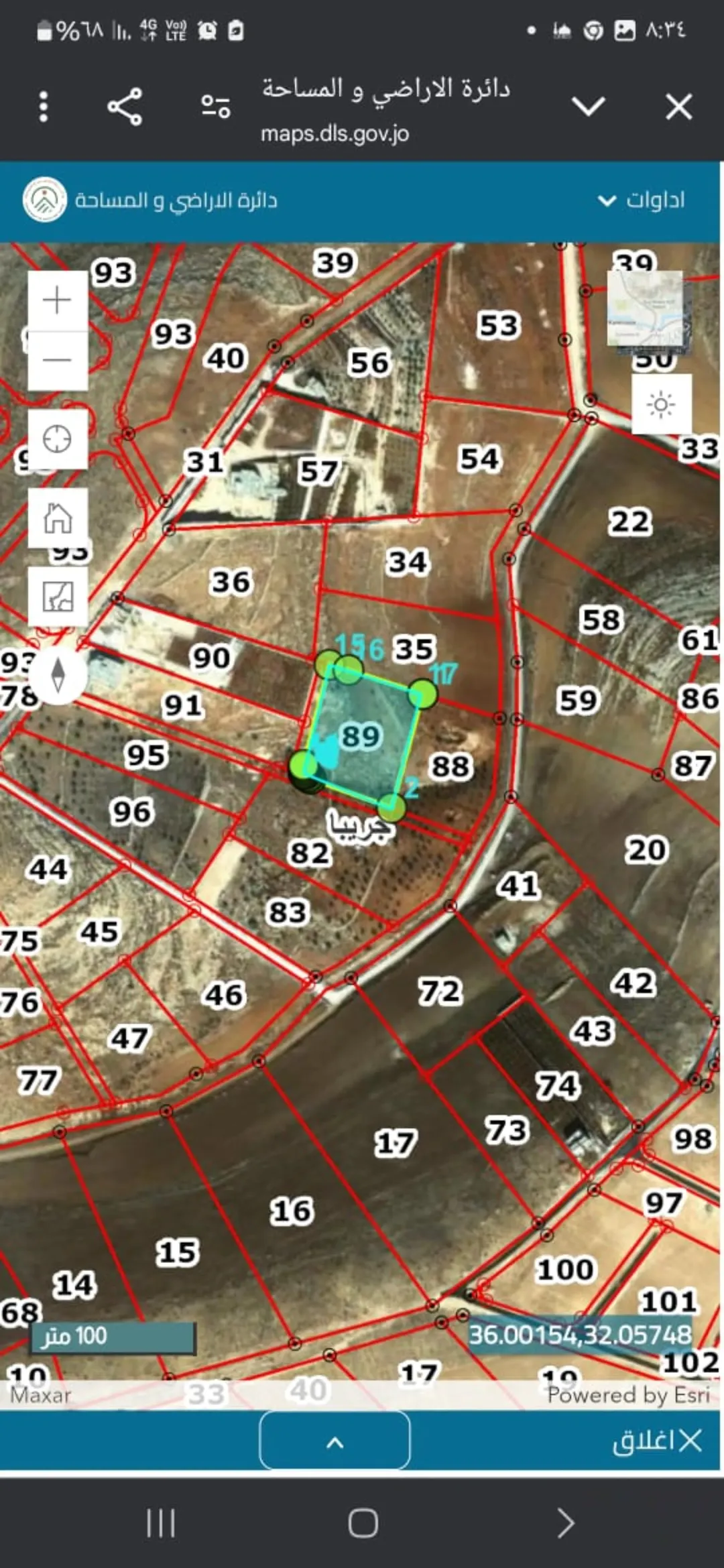This screenshot has width=724, height=1568.
Task: Open the site settings icon
Action: (x=216, y=107)
